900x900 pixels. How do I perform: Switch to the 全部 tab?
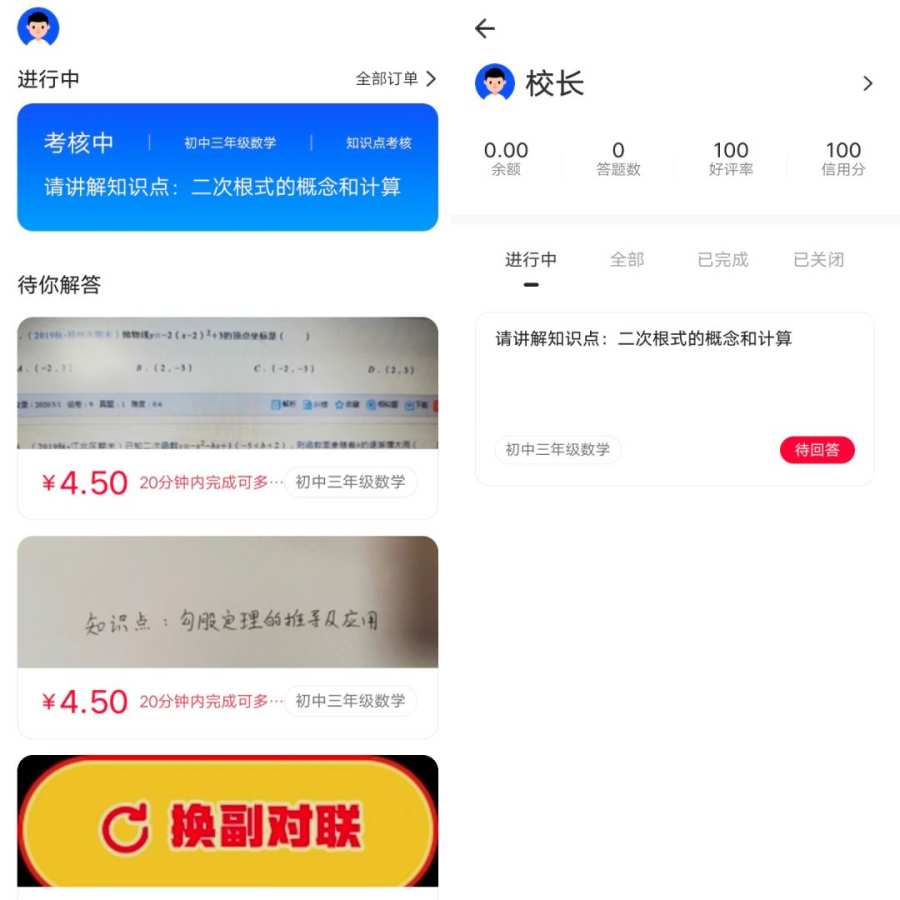tap(627, 260)
